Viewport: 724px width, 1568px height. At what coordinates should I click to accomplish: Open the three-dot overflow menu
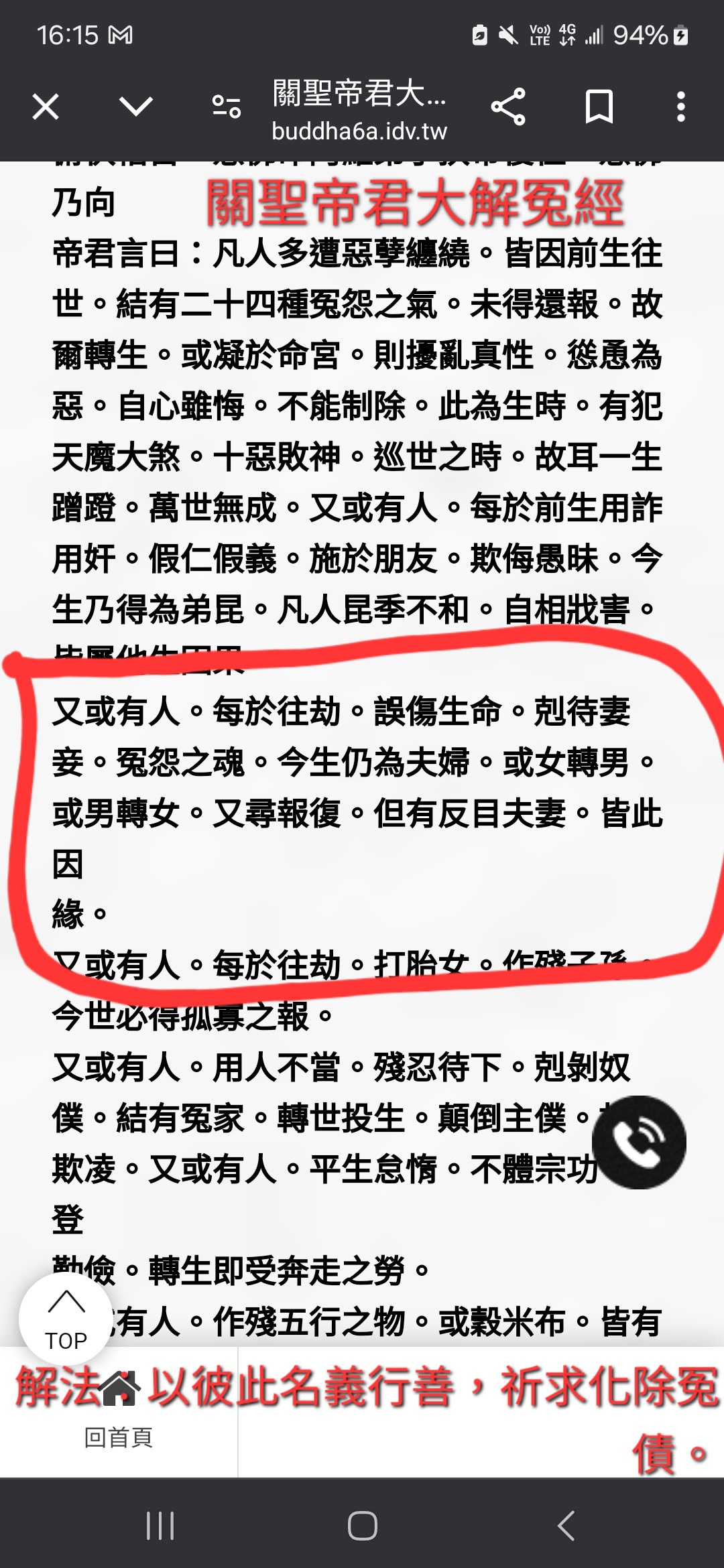[x=680, y=107]
